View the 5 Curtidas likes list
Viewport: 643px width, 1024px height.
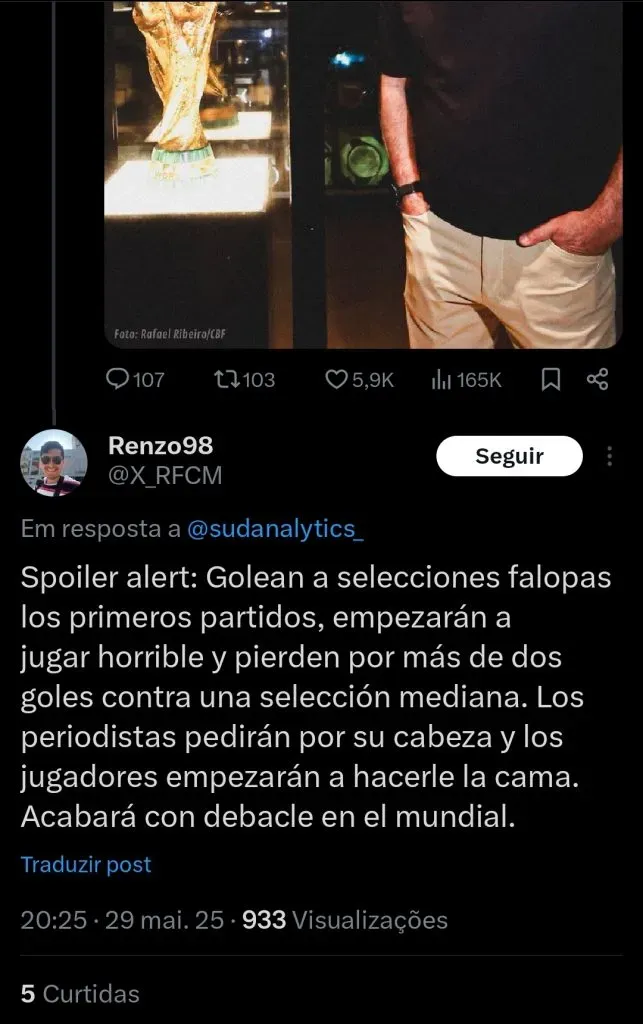coord(80,994)
